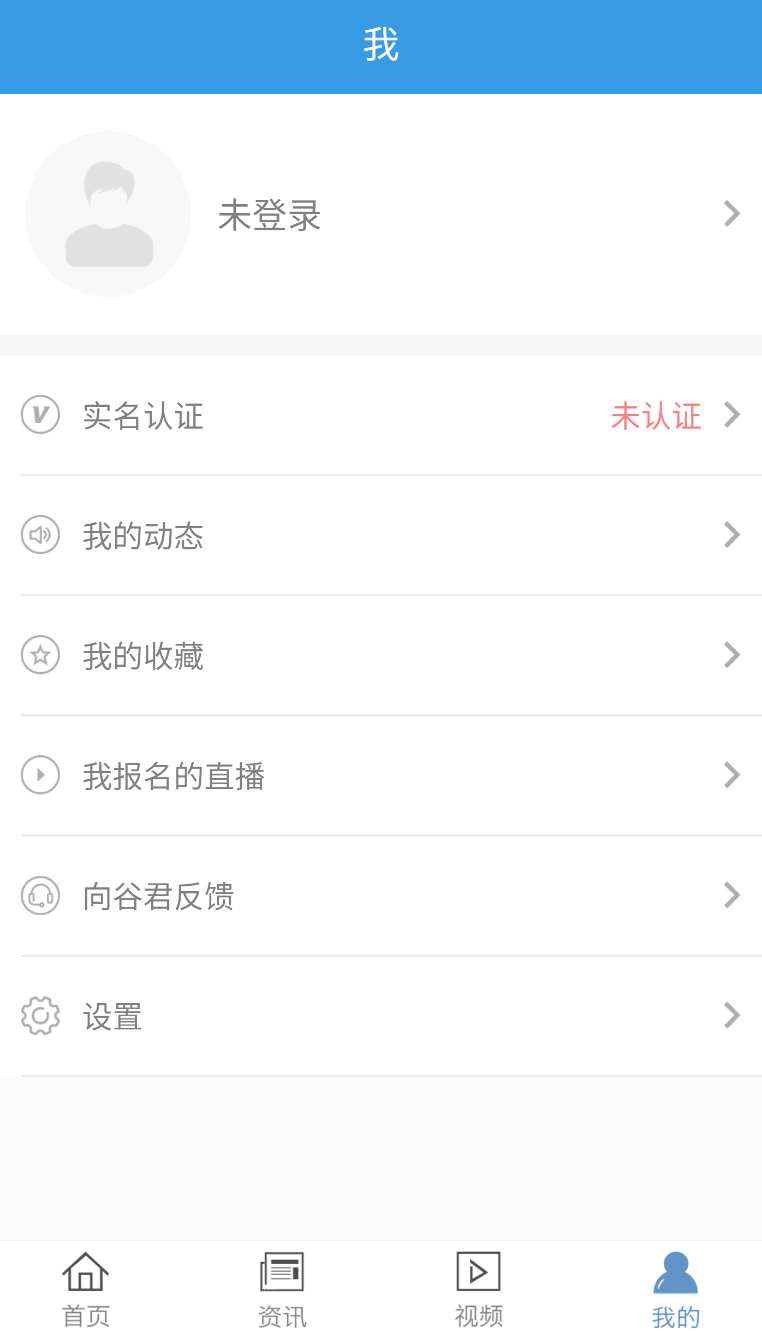Click the star icon beside 我的收藏
762x1331 pixels.
point(40,655)
